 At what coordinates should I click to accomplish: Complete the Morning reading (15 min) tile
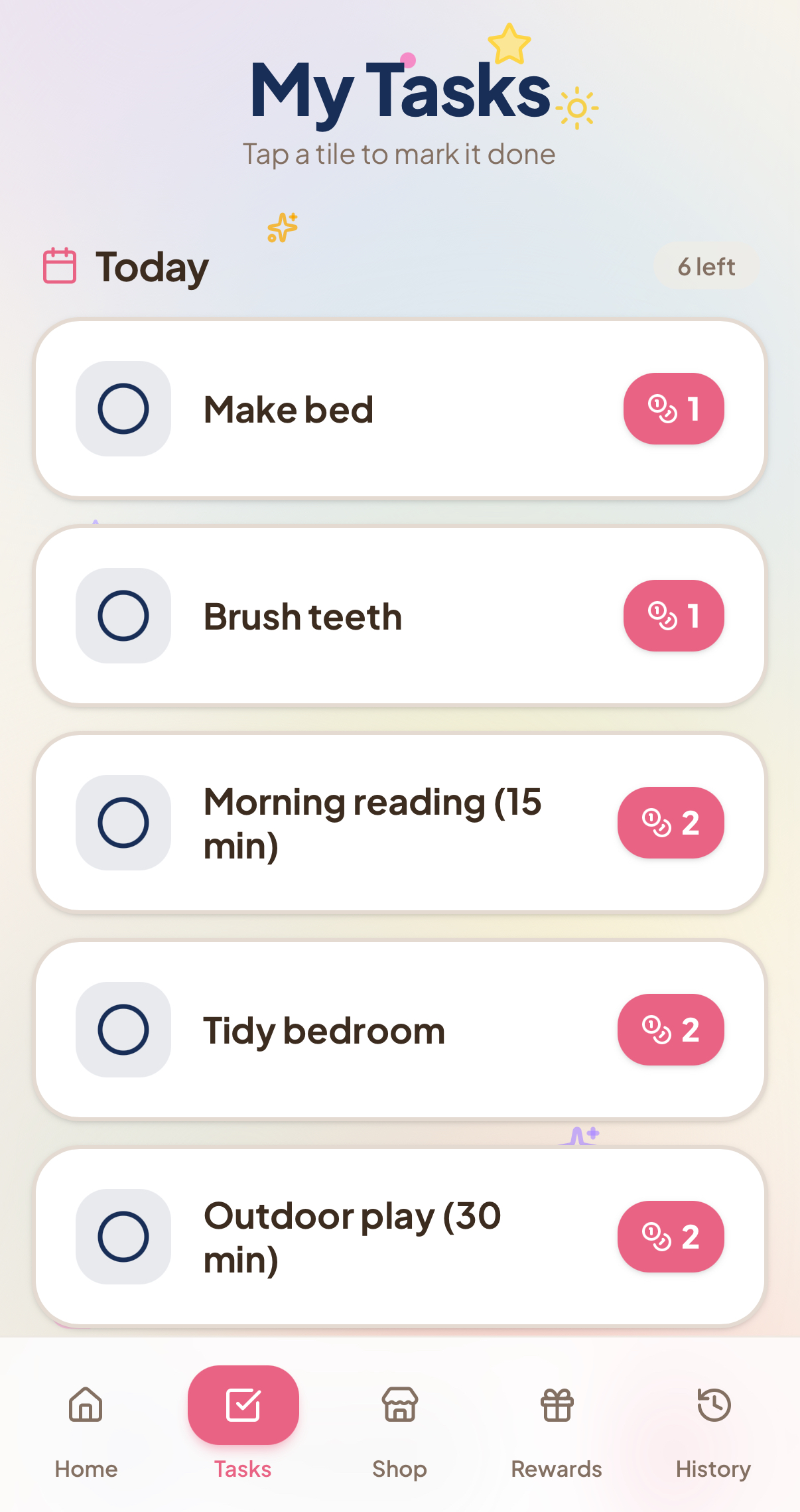[x=400, y=823]
